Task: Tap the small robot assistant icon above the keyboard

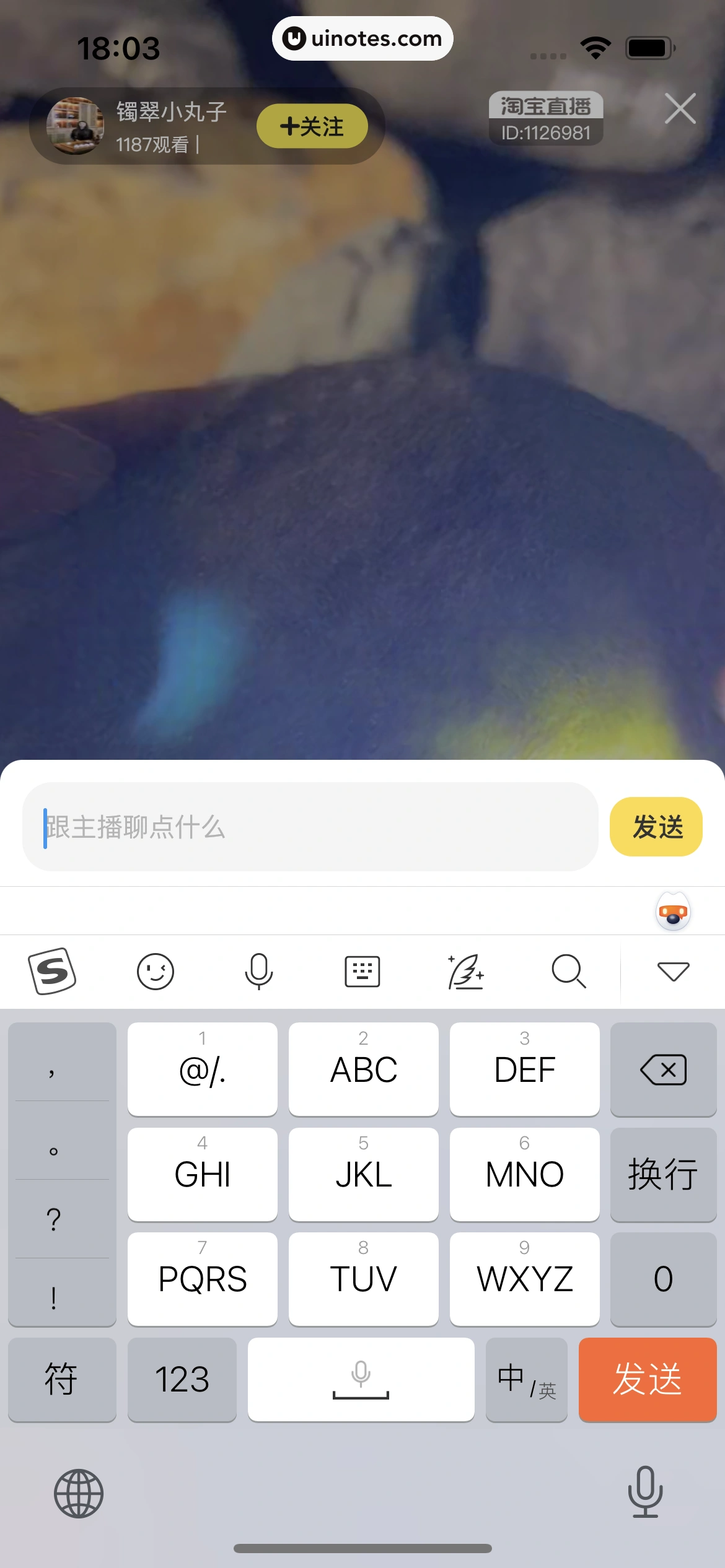Action: pyautogui.click(x=672, y=910)
